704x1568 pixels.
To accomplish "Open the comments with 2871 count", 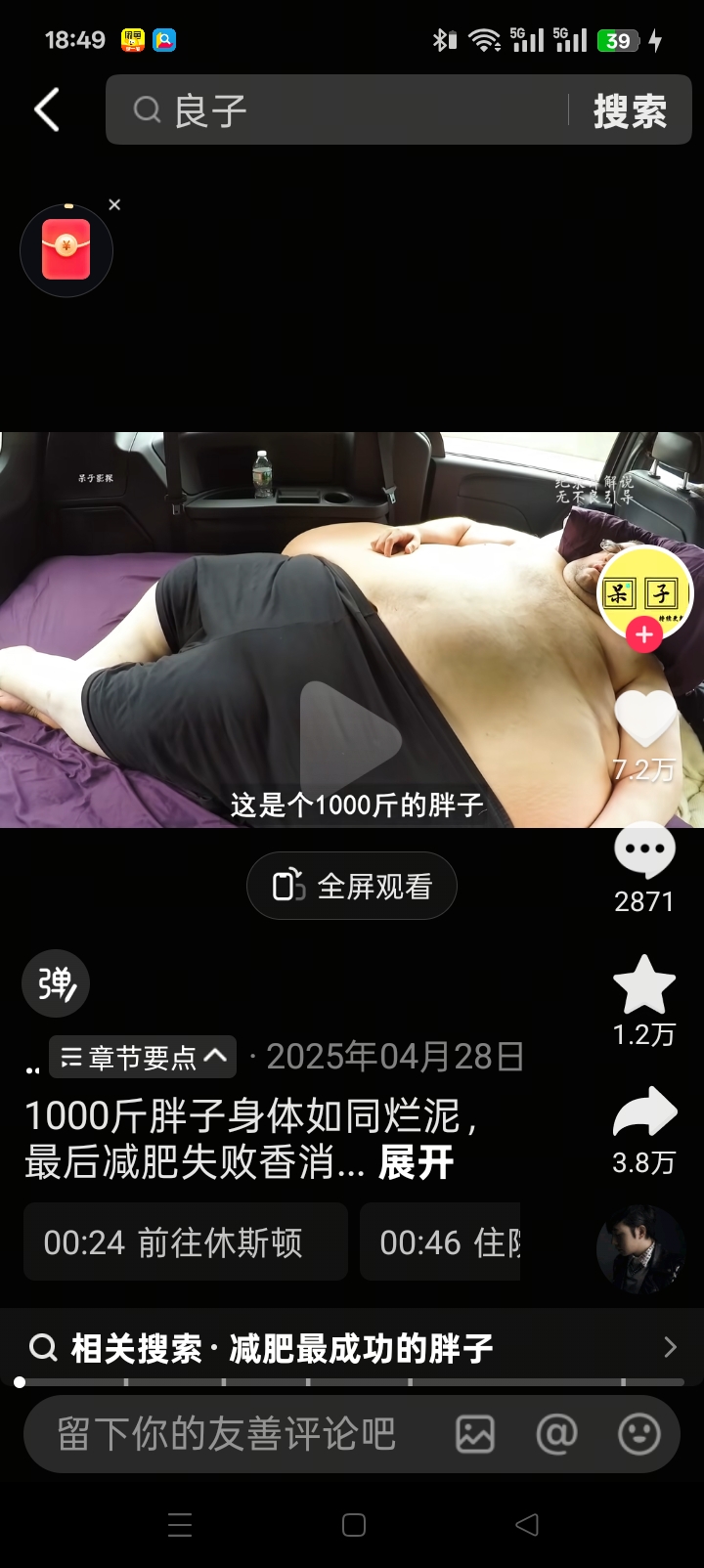I will 644,852.
